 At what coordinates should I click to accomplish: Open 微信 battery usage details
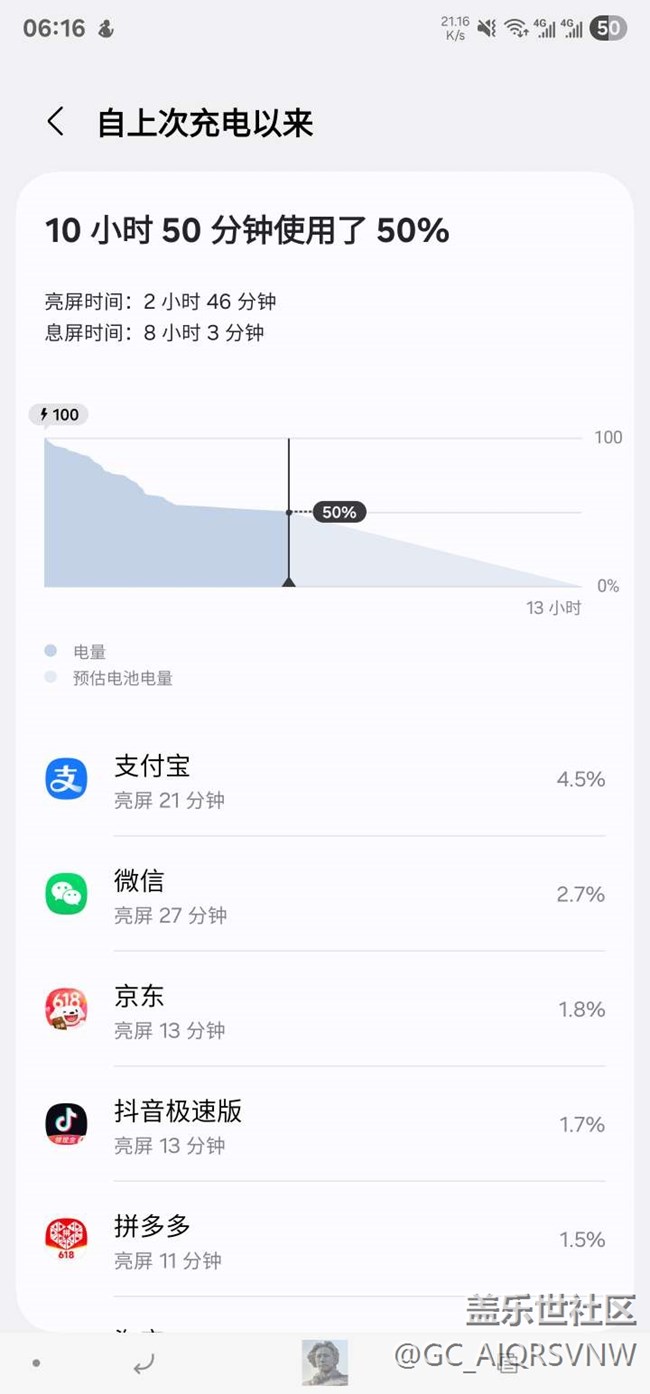(x=325, y=894)
